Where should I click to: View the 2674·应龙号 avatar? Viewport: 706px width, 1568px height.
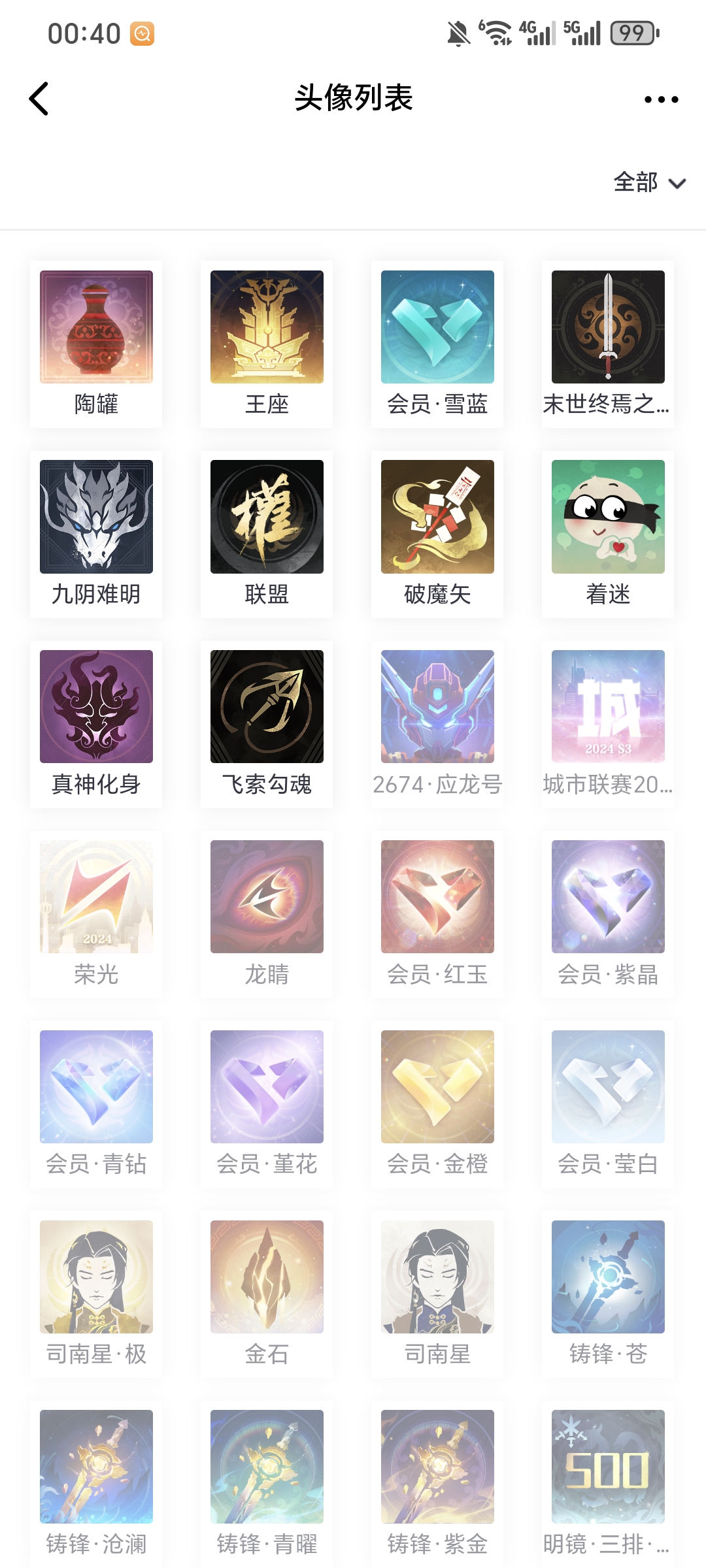(x=437, y=707)
